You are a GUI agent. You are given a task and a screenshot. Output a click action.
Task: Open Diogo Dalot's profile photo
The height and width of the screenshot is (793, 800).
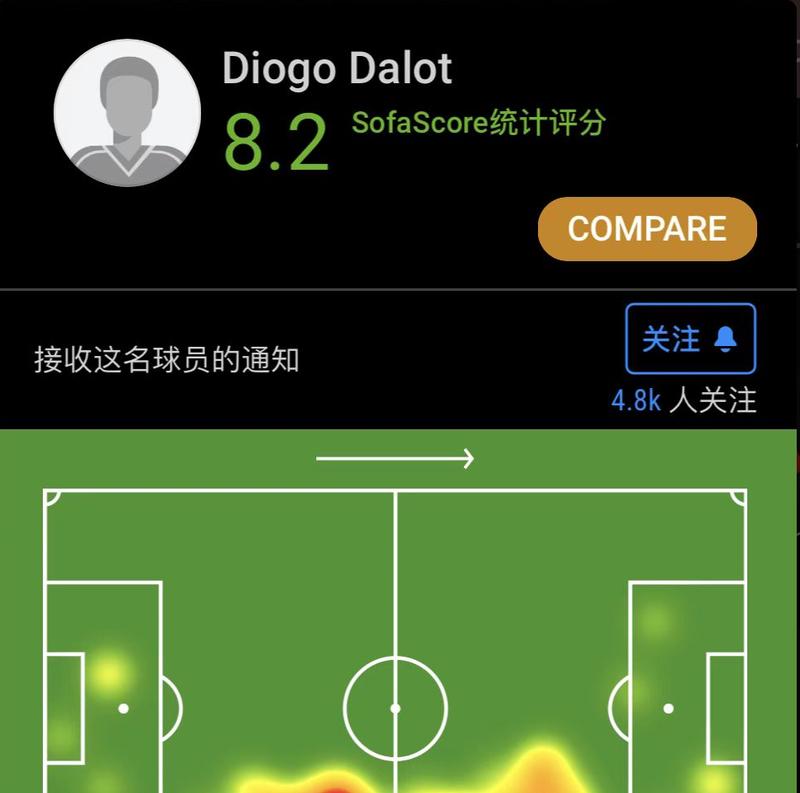point(127,113)
